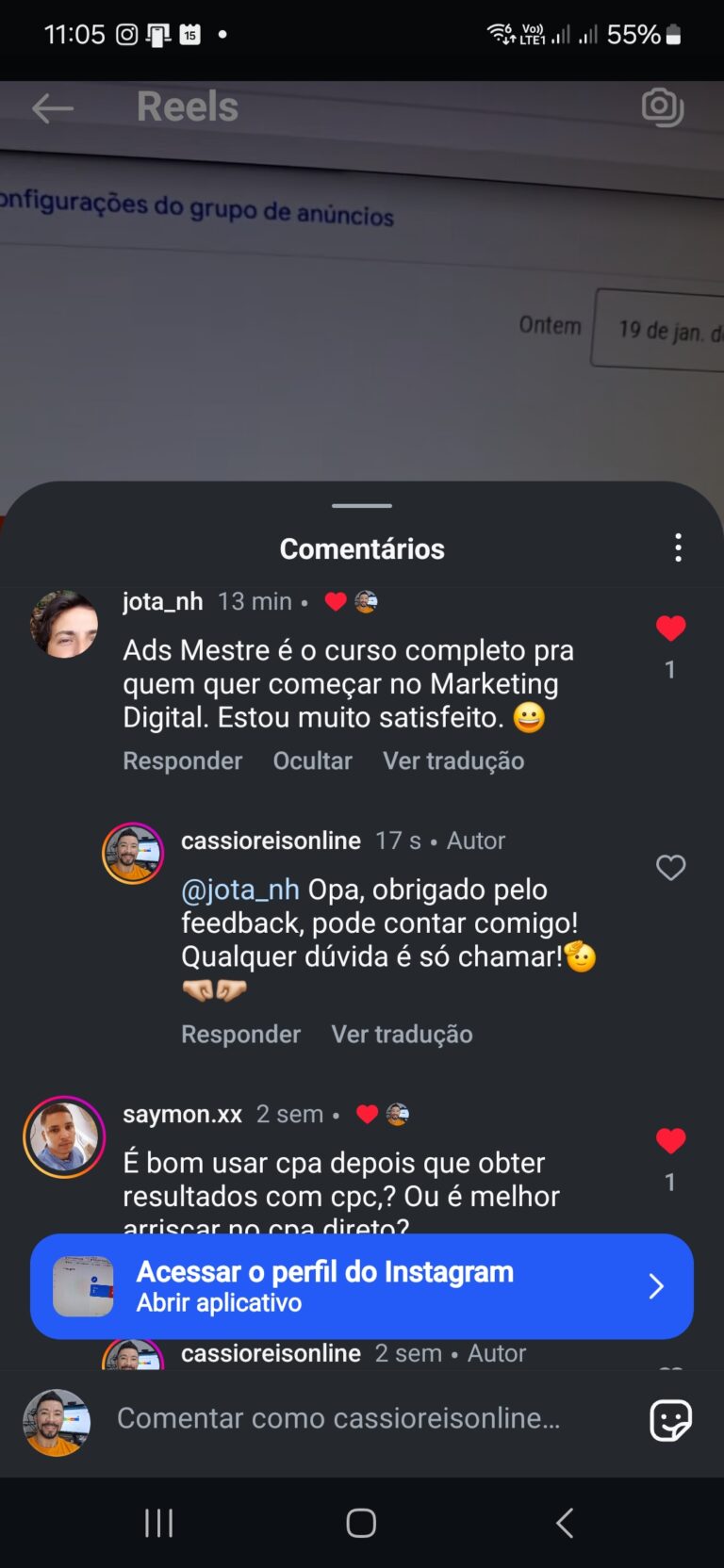Go back using the Reels arrow
Screen dimensions: 724x1568
(x=53, y=108)
